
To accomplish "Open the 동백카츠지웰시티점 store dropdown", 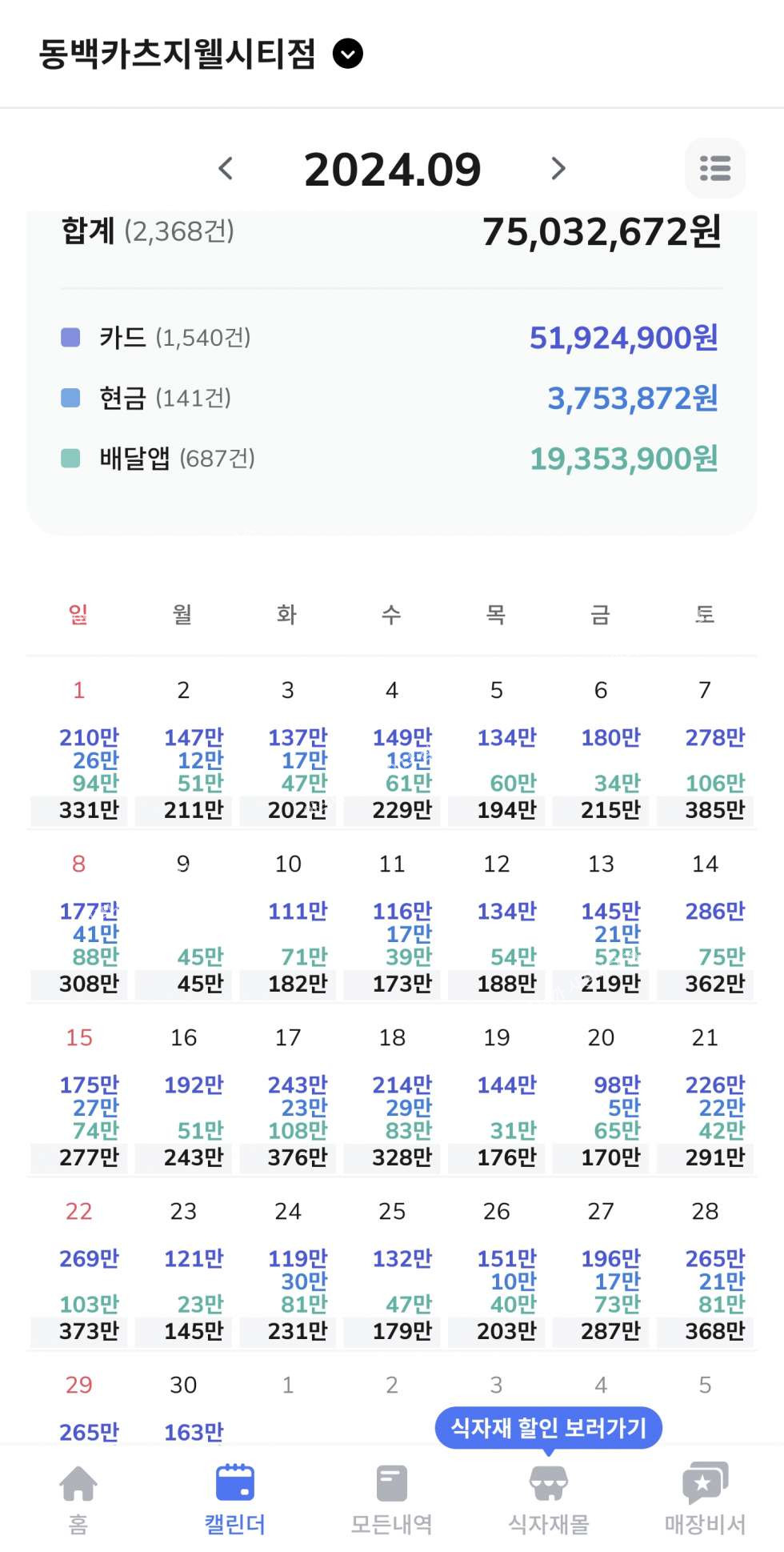I will click(x=347, y=54).
